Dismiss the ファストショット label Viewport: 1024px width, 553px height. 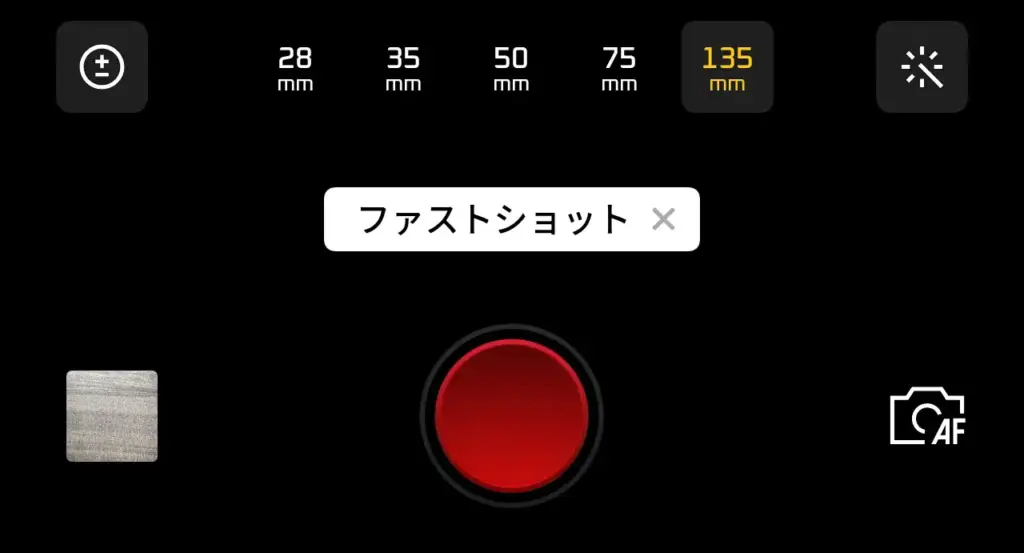pyautogui.click(x=663, y=219)
